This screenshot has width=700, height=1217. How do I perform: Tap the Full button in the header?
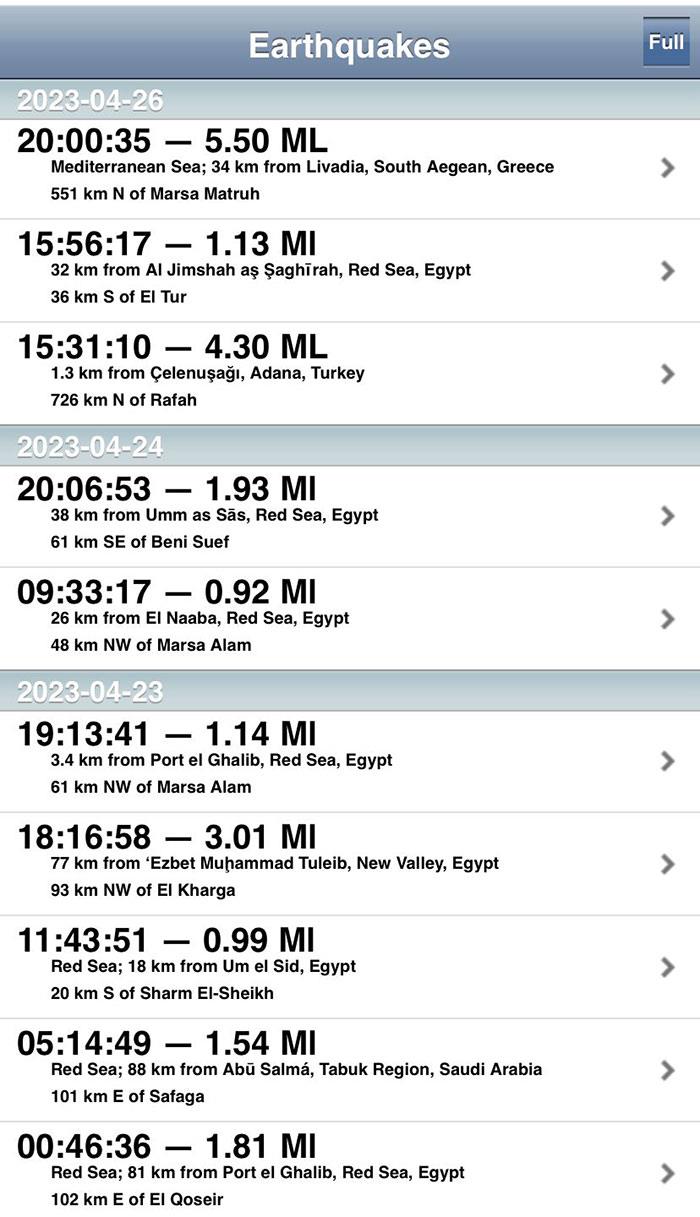(x=666, y=42)
